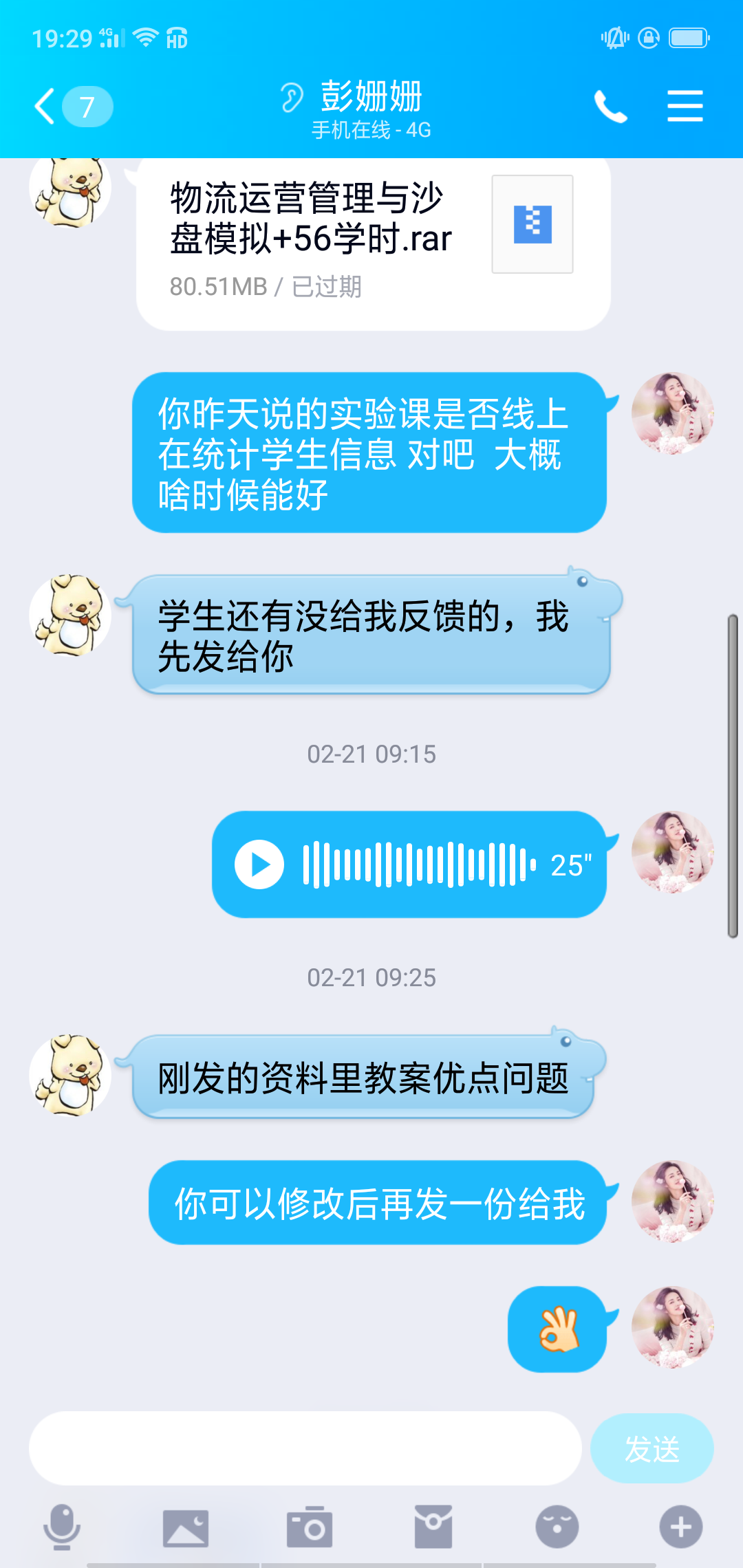Tap the message input field

click(x=305, y=1448)
